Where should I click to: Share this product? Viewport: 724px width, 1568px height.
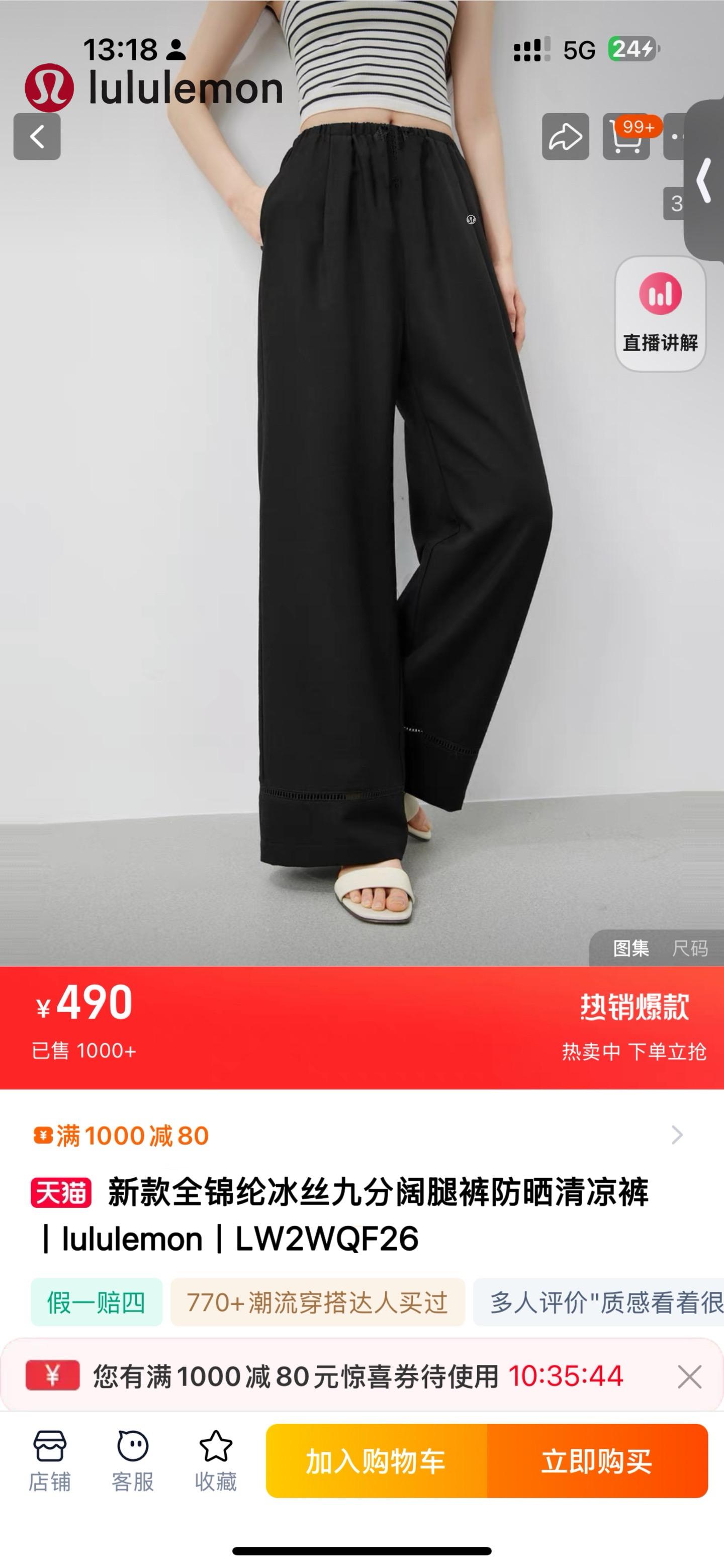565,136
